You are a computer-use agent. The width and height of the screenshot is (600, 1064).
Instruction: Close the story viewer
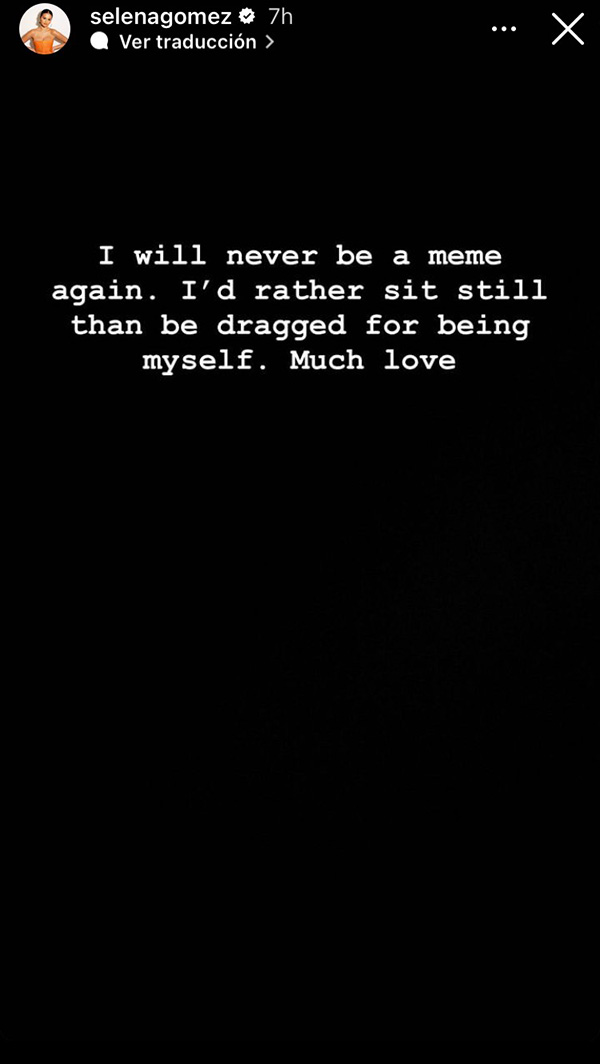pos(568,29)
